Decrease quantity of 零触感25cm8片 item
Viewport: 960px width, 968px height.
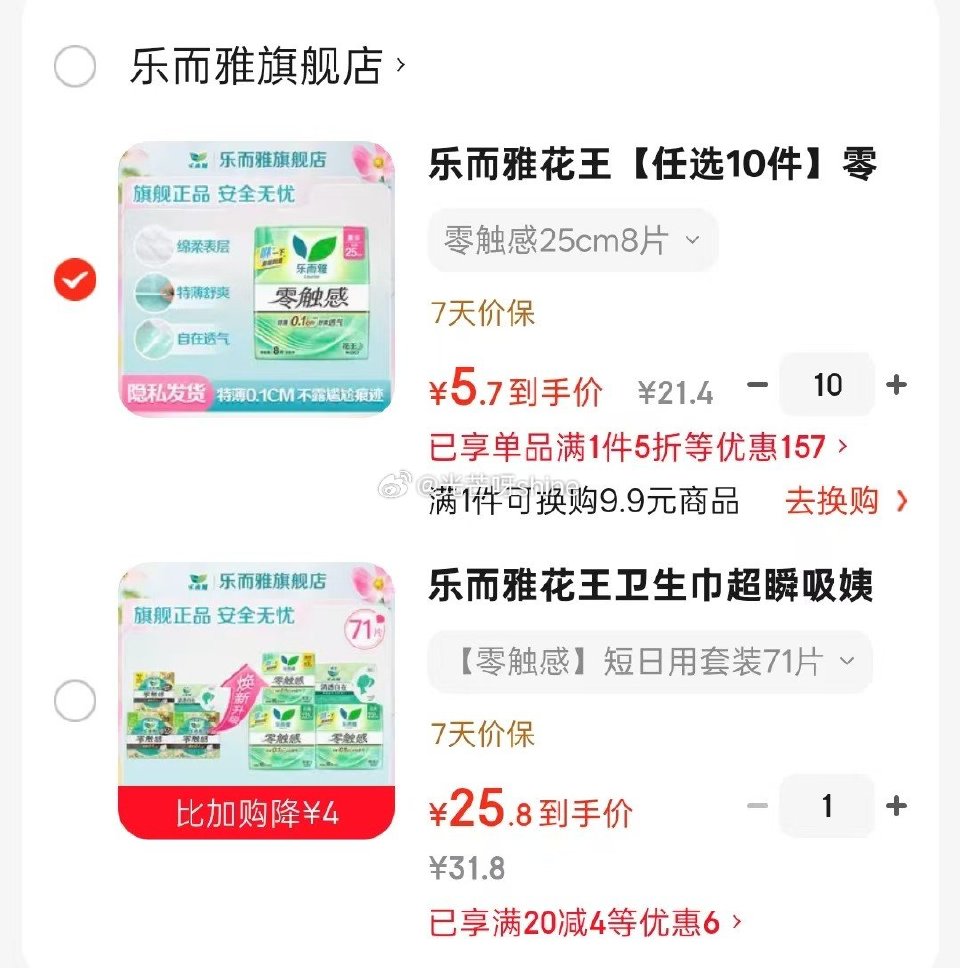[757, 385]
